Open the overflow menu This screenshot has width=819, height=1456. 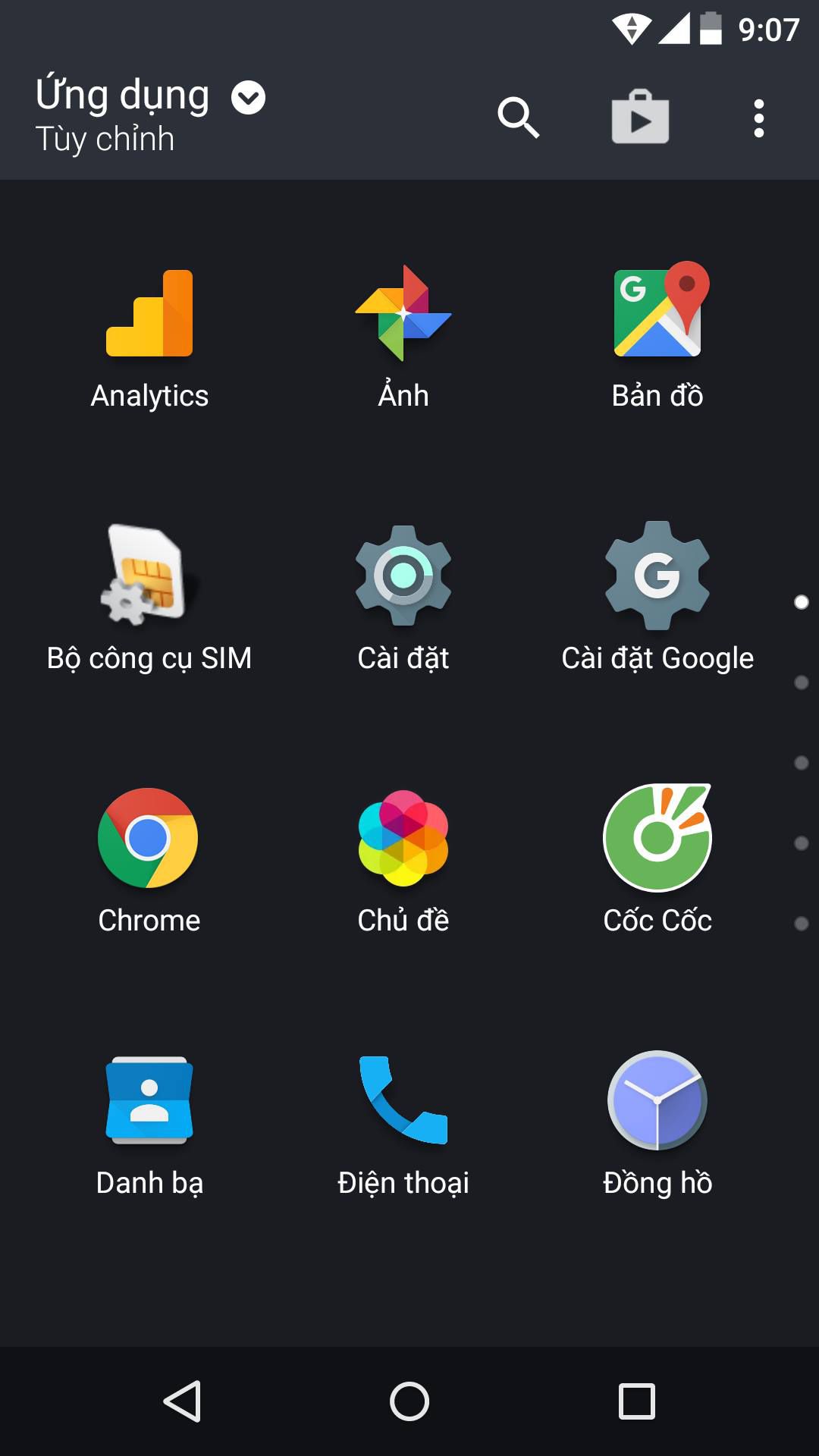(x=758, y=118)
